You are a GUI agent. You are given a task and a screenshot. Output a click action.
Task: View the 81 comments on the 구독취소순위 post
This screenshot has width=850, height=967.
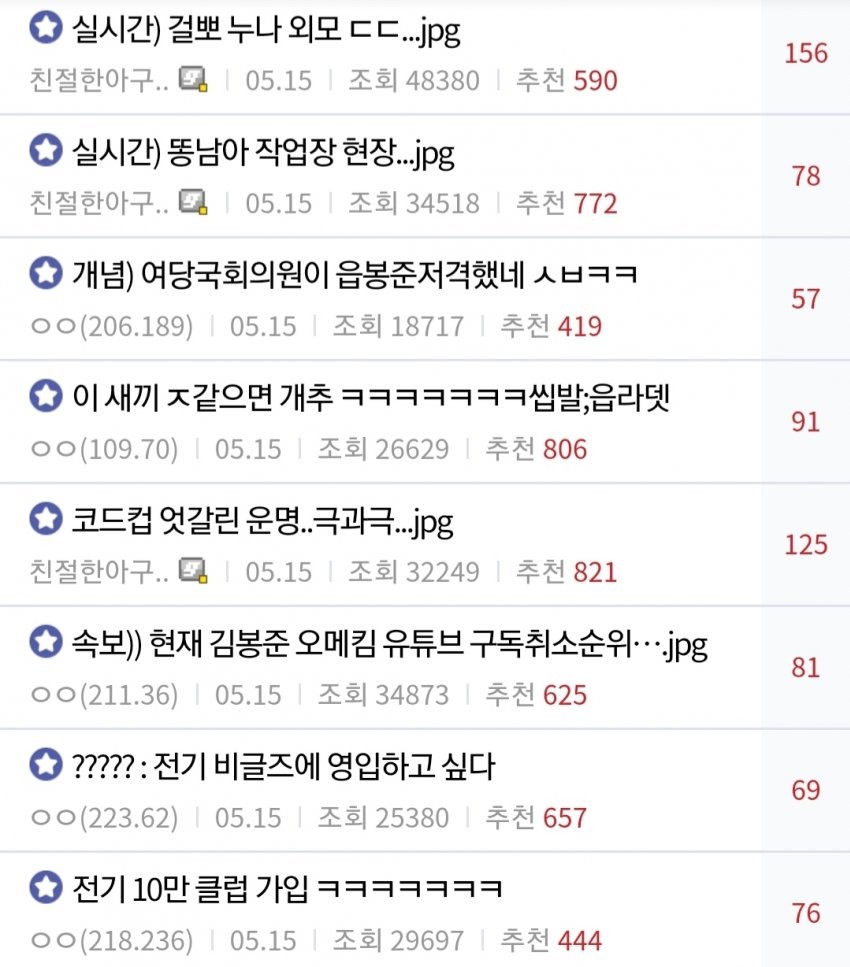pyautogui.click(x=806, y=668)
